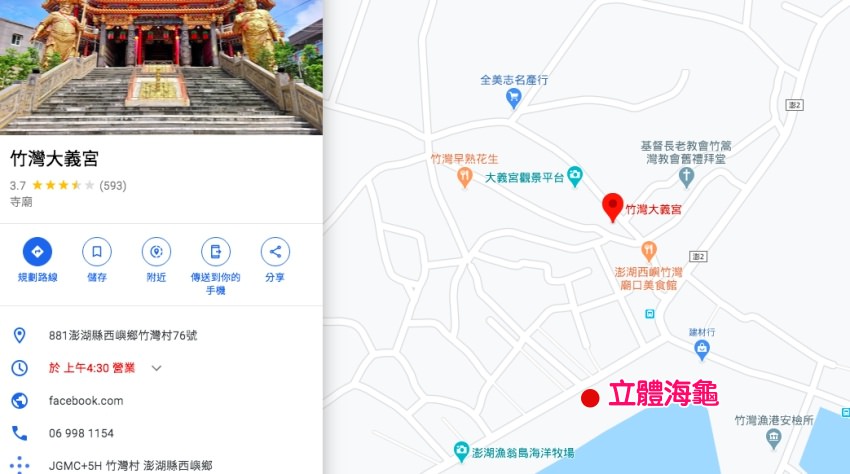Open the 澎湖西嶼竹灣廟口美食館 marker
Image resolution: width=850 pixels, height=474 pixels.
coord(649,250)
